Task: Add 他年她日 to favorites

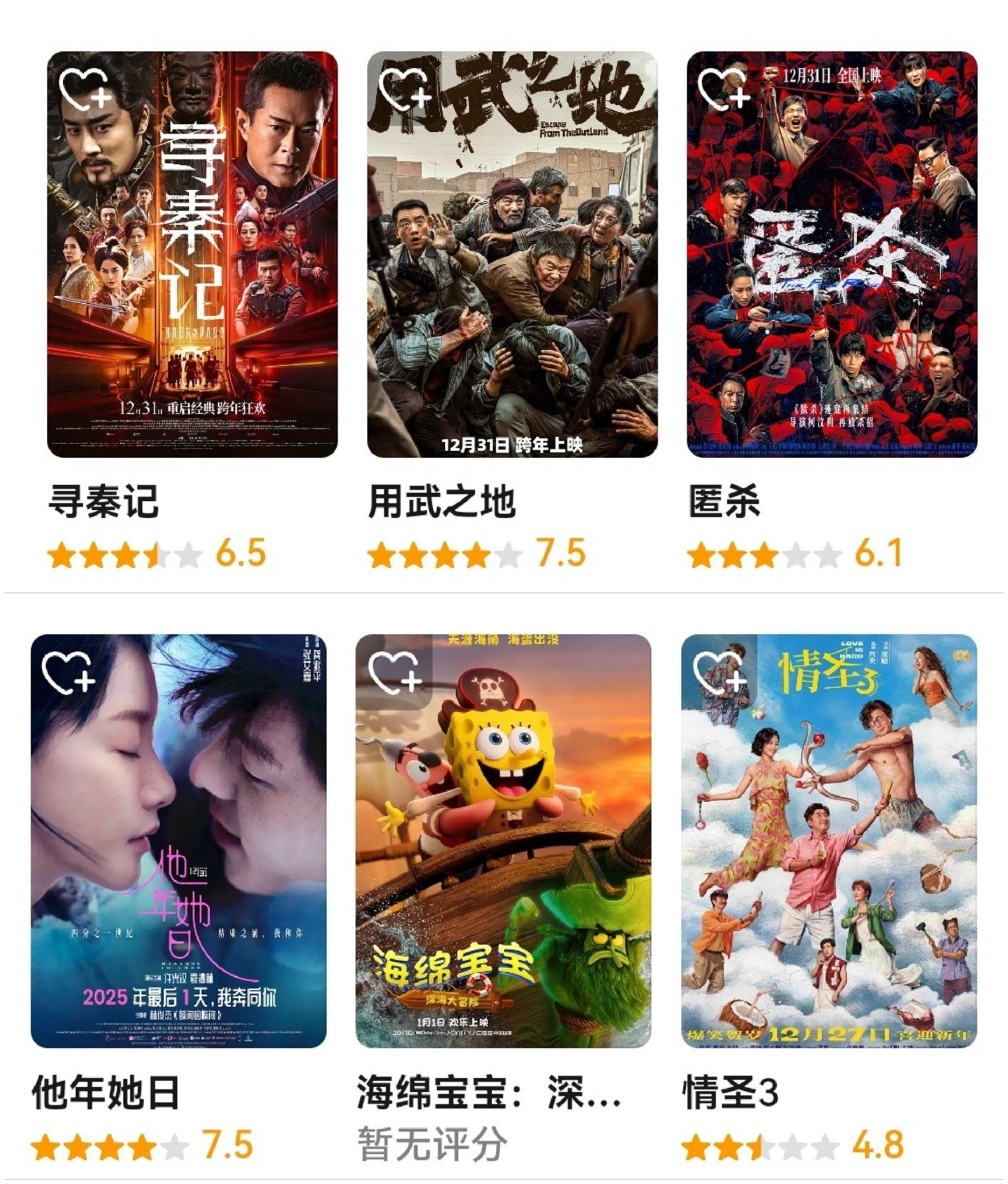Action: [x=70, y=673]
